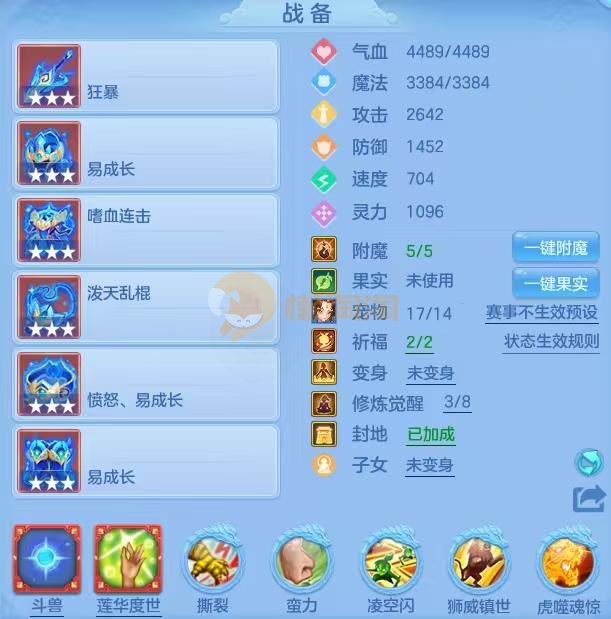Open 赛事不生效预设 link
Screen dimensions: 611x619
[542, 312]
